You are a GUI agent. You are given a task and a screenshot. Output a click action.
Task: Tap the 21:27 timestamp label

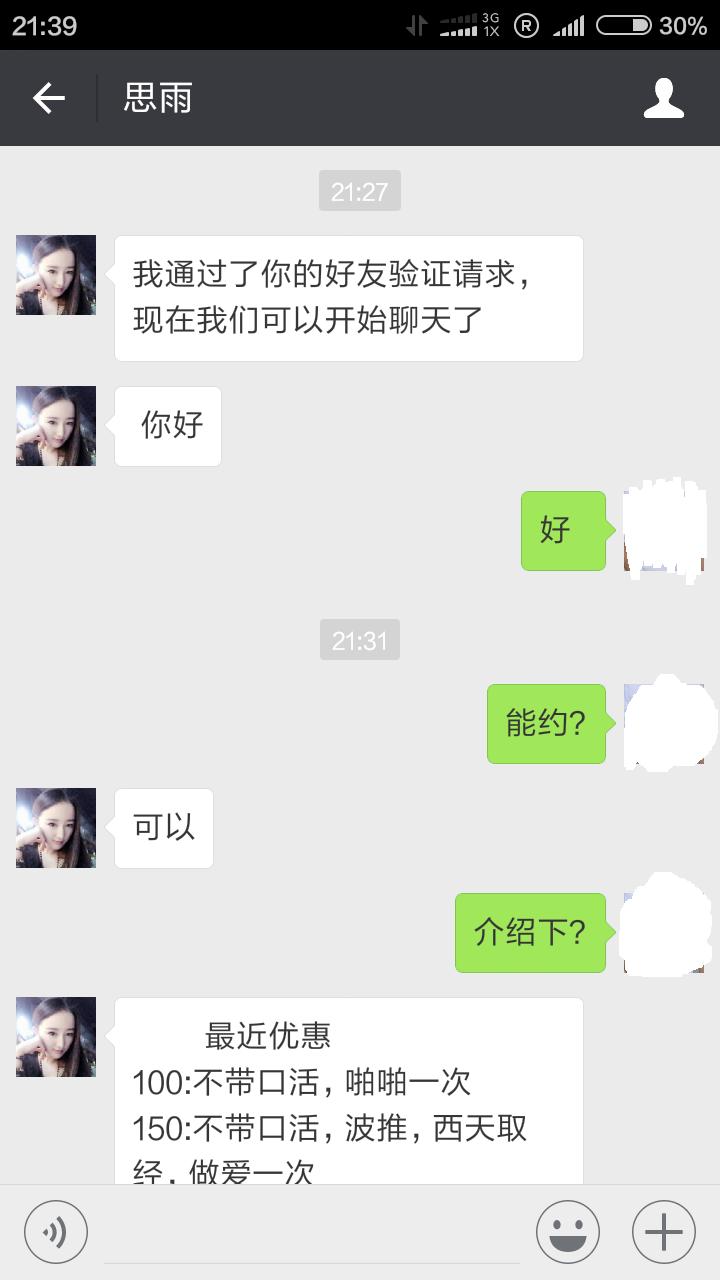[x=359, y=190]
